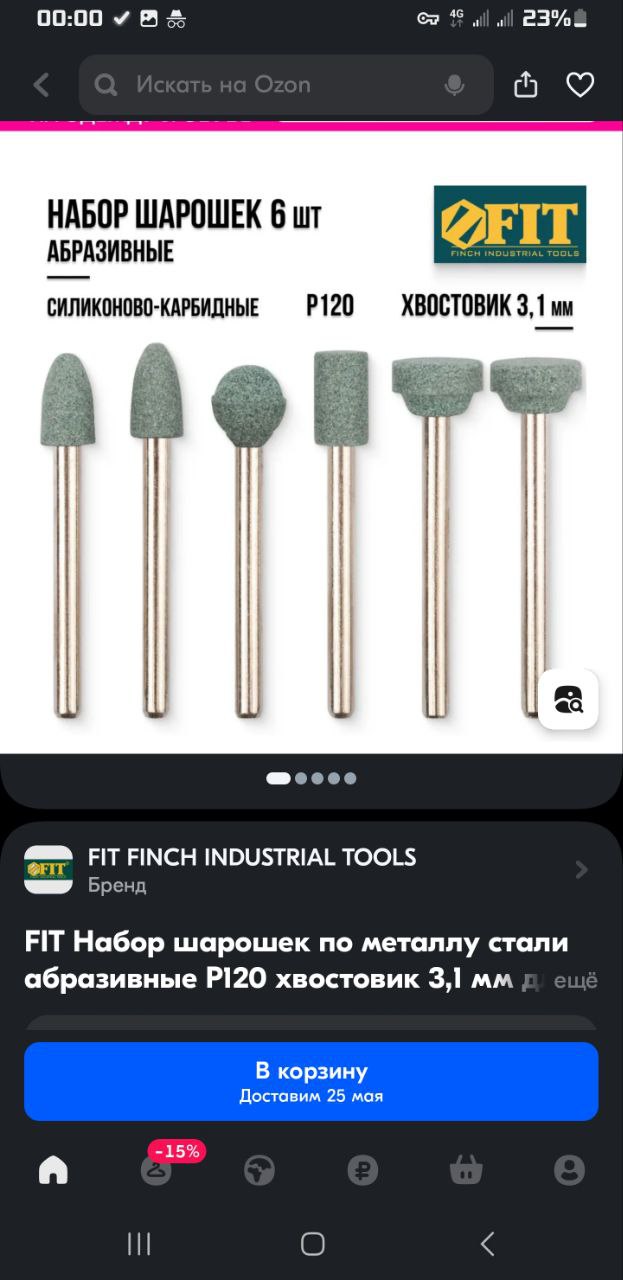623x1280 pixels.
Task: Open the globe tab in the bottom bar
Action: pos(259,1170)
